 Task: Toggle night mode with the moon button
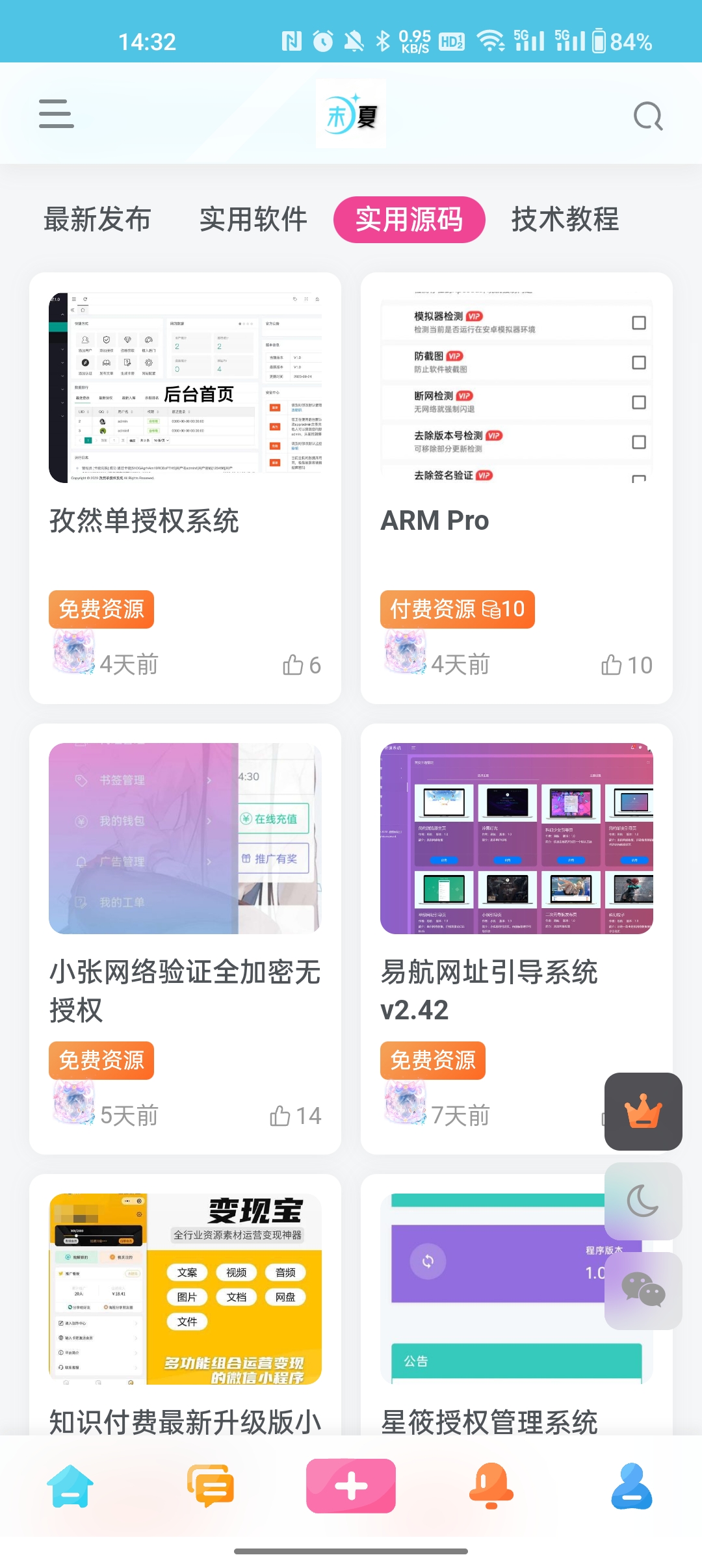point(643,1201)
